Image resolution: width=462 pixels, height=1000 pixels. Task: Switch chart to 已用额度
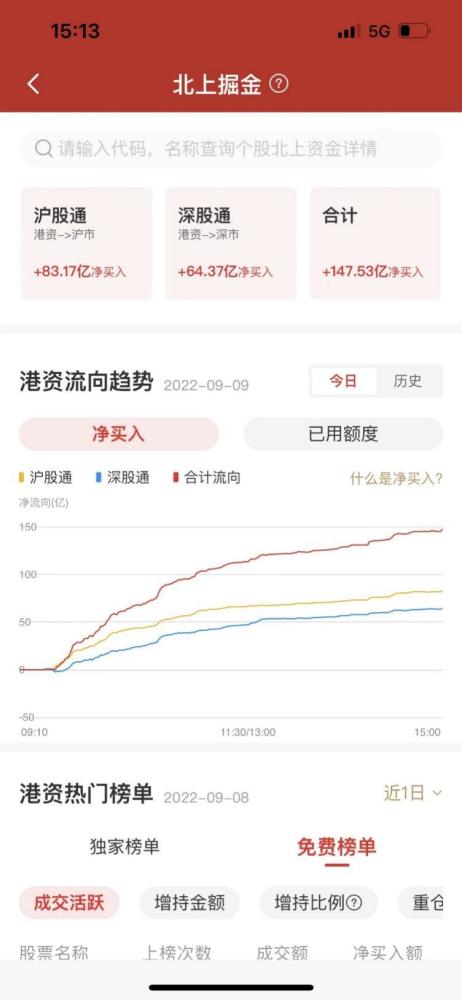point(343,434)
